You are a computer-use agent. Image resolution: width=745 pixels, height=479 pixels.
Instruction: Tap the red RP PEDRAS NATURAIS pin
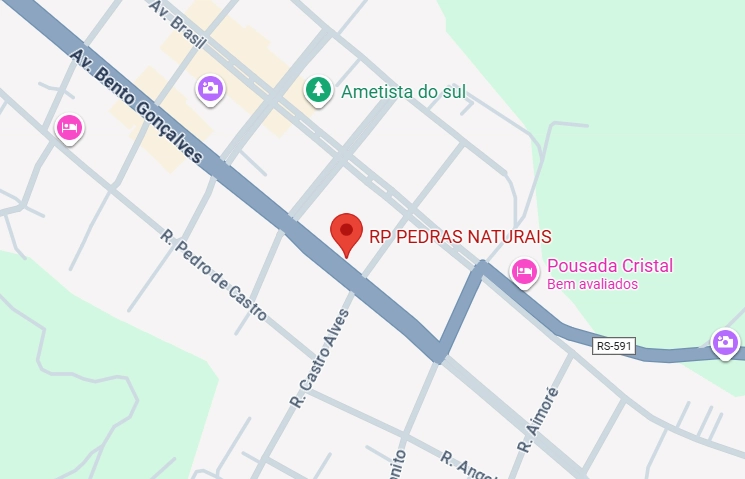coord(346,233)
